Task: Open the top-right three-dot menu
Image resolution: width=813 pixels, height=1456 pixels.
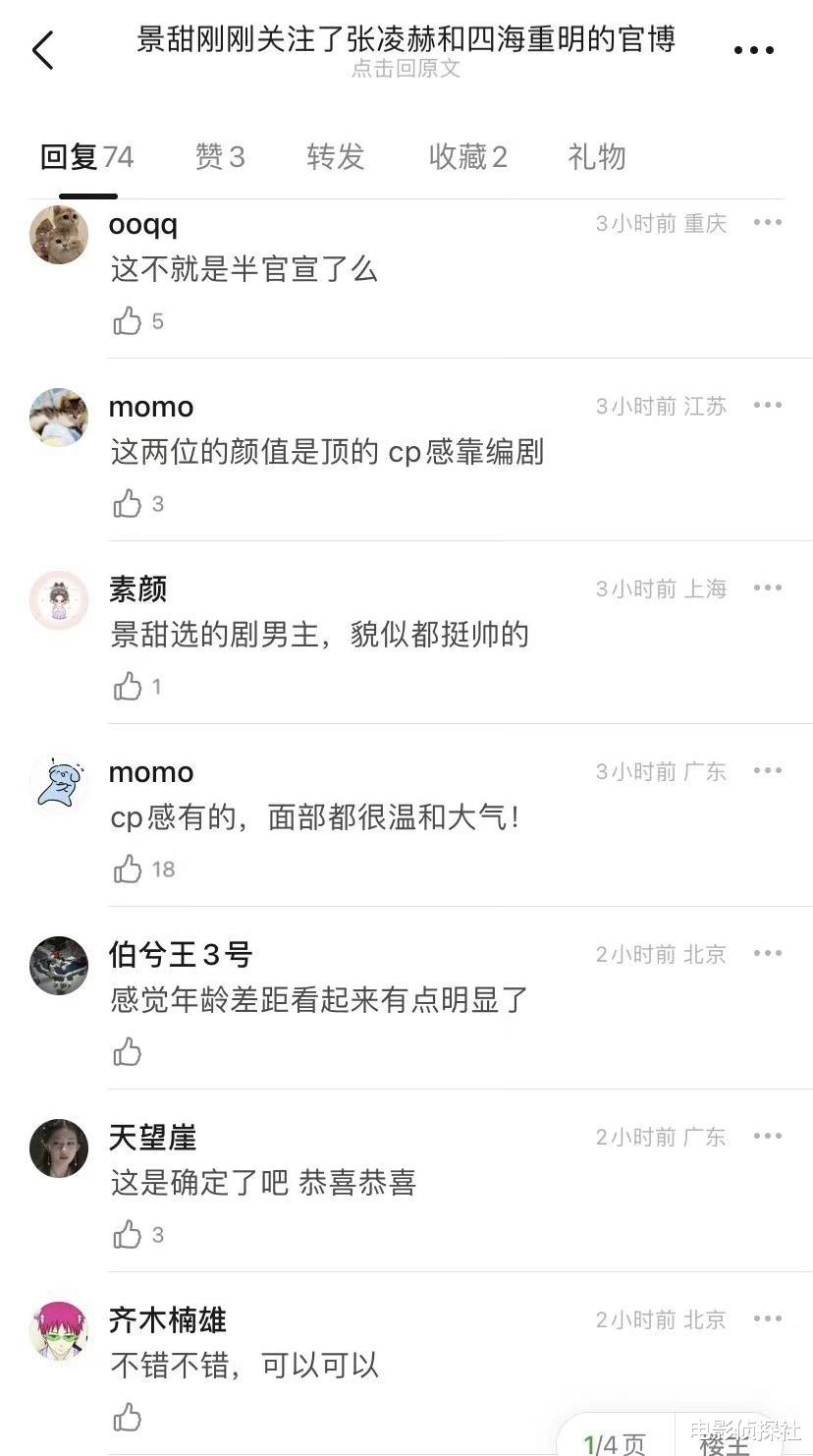Action: coord(753,50)
